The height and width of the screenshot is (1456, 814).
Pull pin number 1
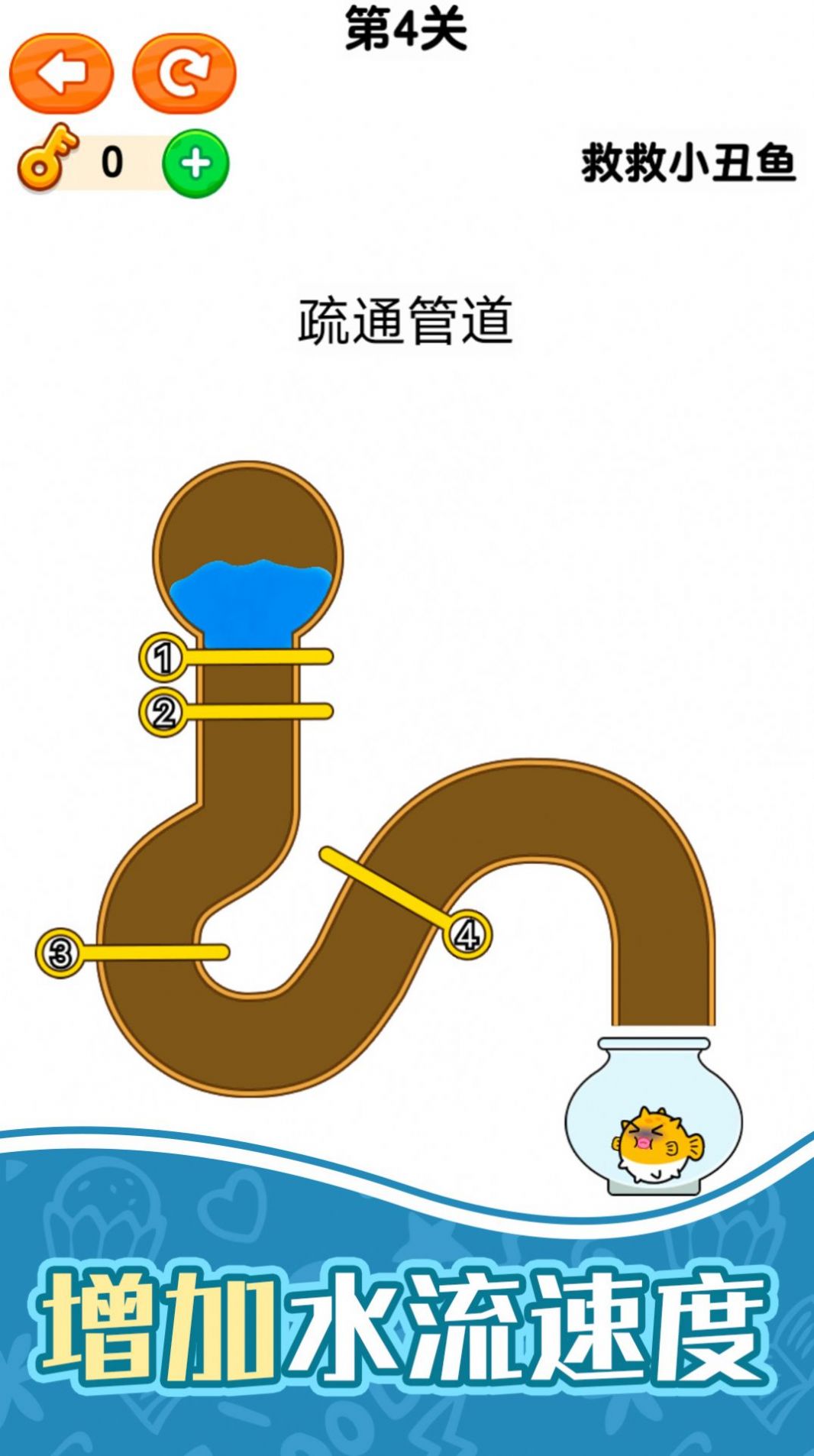click(163, 657)
